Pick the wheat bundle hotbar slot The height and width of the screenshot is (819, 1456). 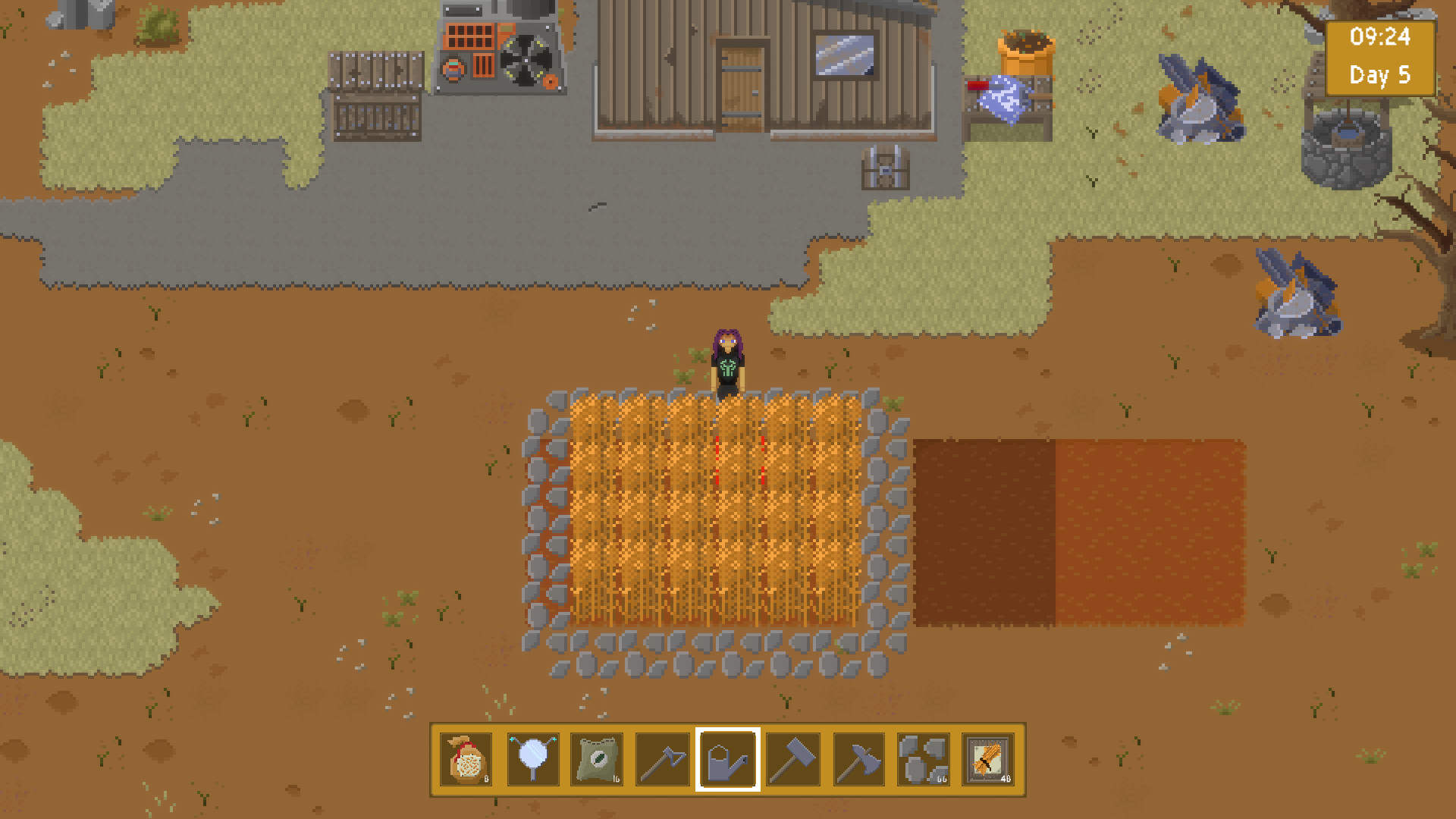[988, 759]
